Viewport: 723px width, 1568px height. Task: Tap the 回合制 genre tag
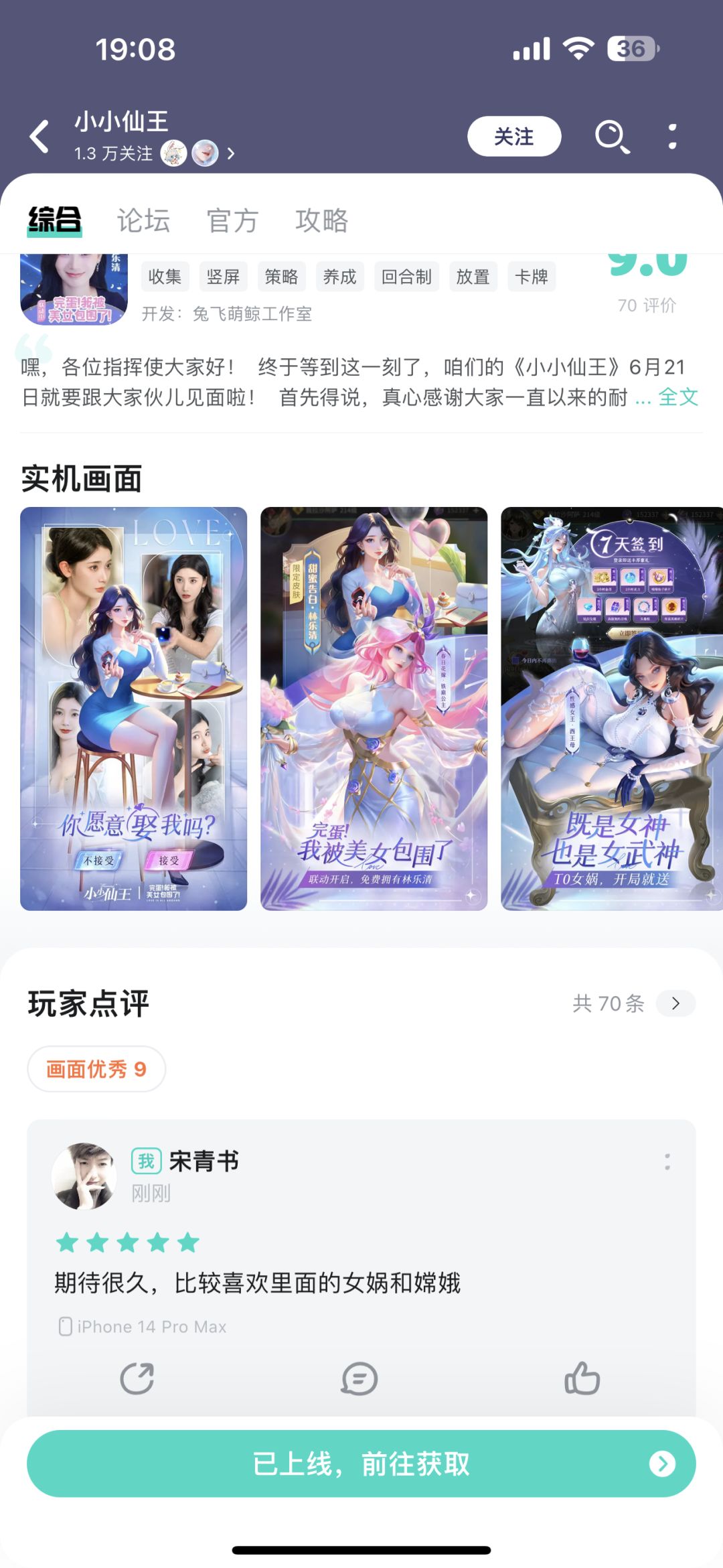(406, 277)
